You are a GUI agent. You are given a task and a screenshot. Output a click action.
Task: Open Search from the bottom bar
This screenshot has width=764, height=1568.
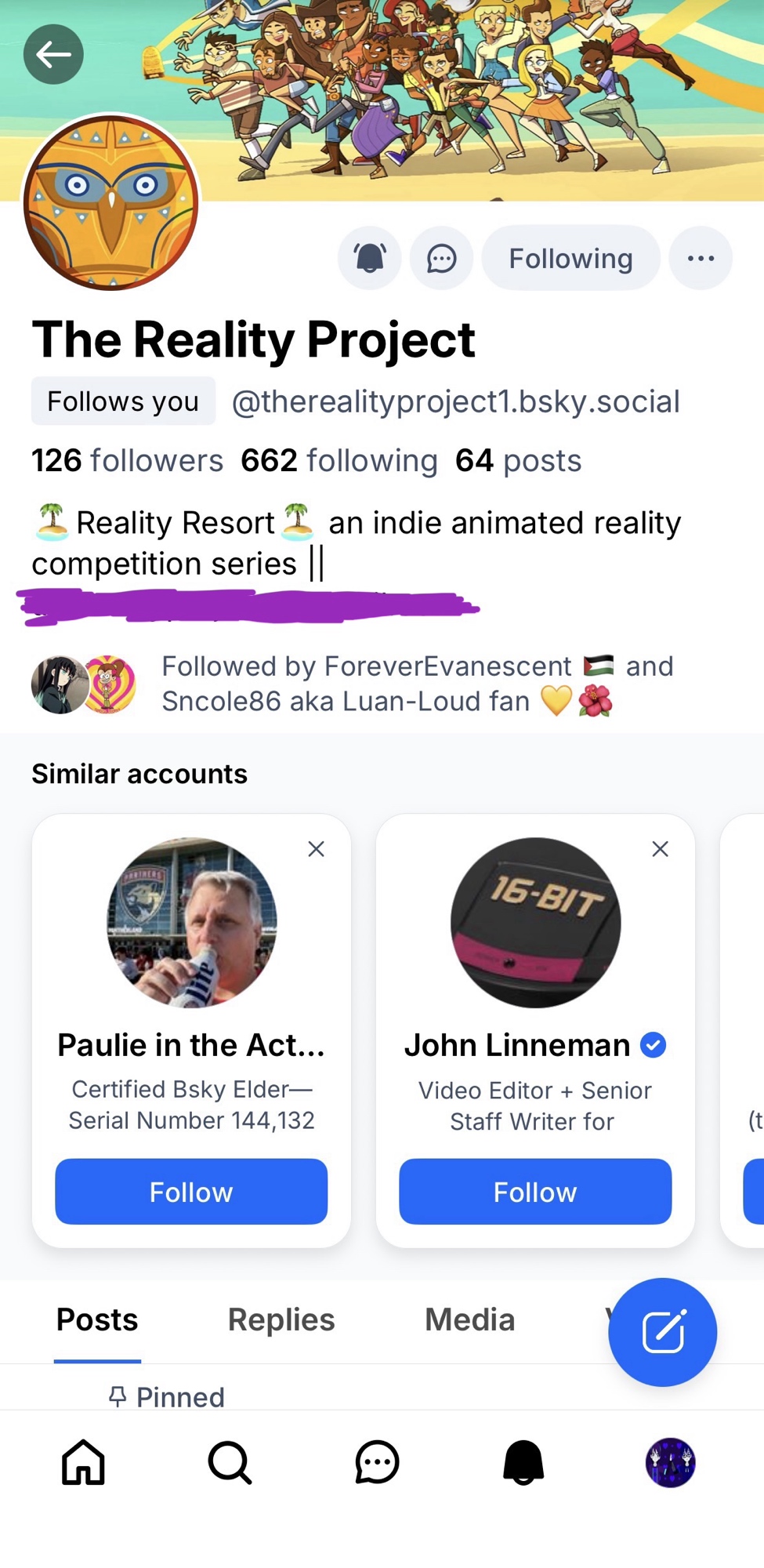(230, 1462)
